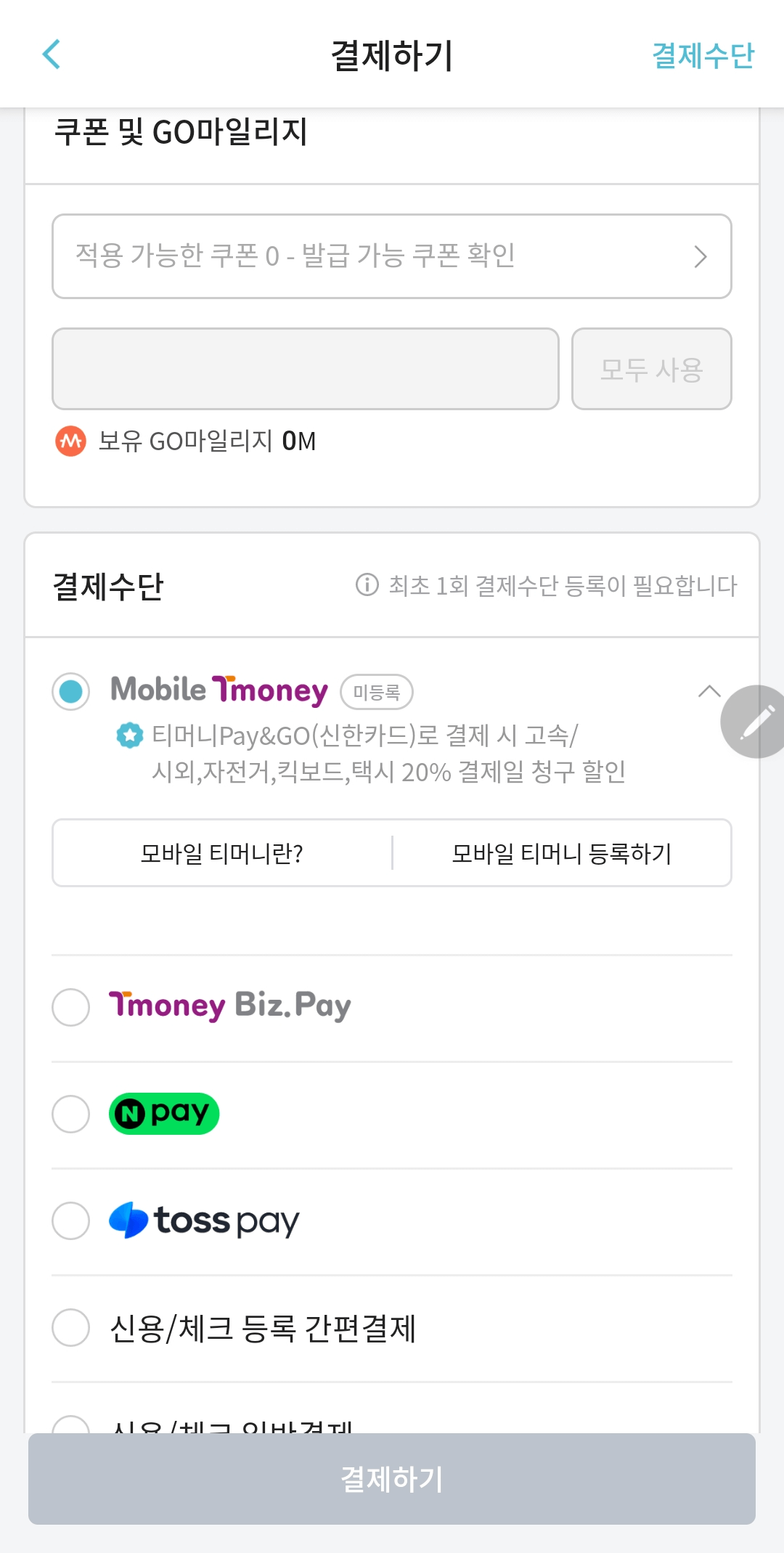
Task: Select the Tmoney Biz.Pay radio button
Action: point(70,1007)
